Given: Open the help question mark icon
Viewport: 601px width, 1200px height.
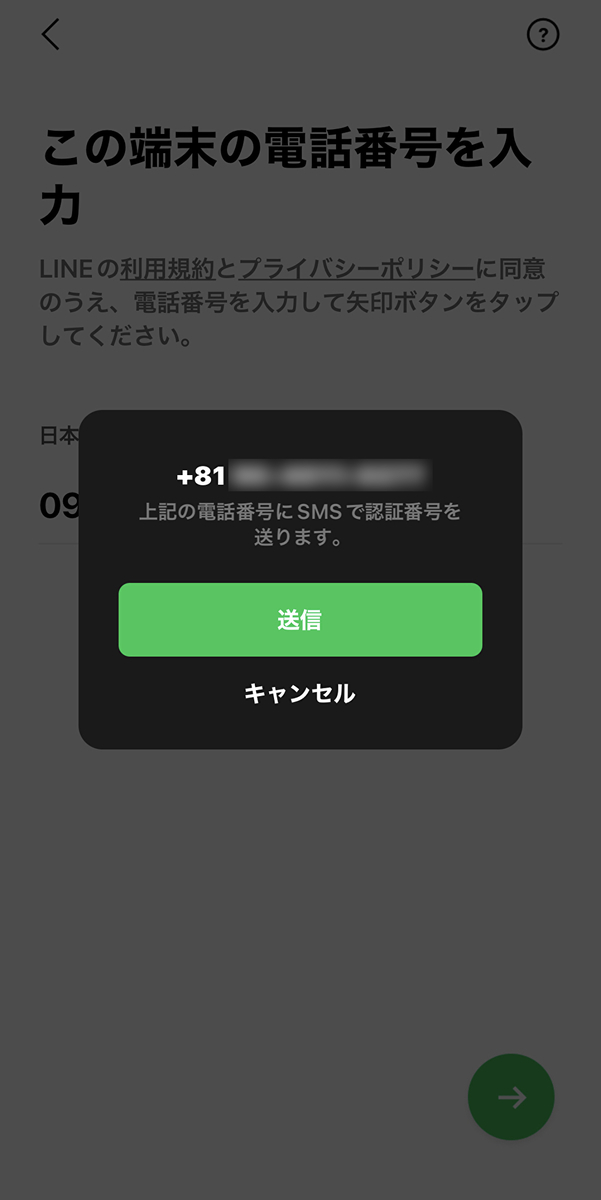Looking at the screenshot, I should [x=543, y=35].
